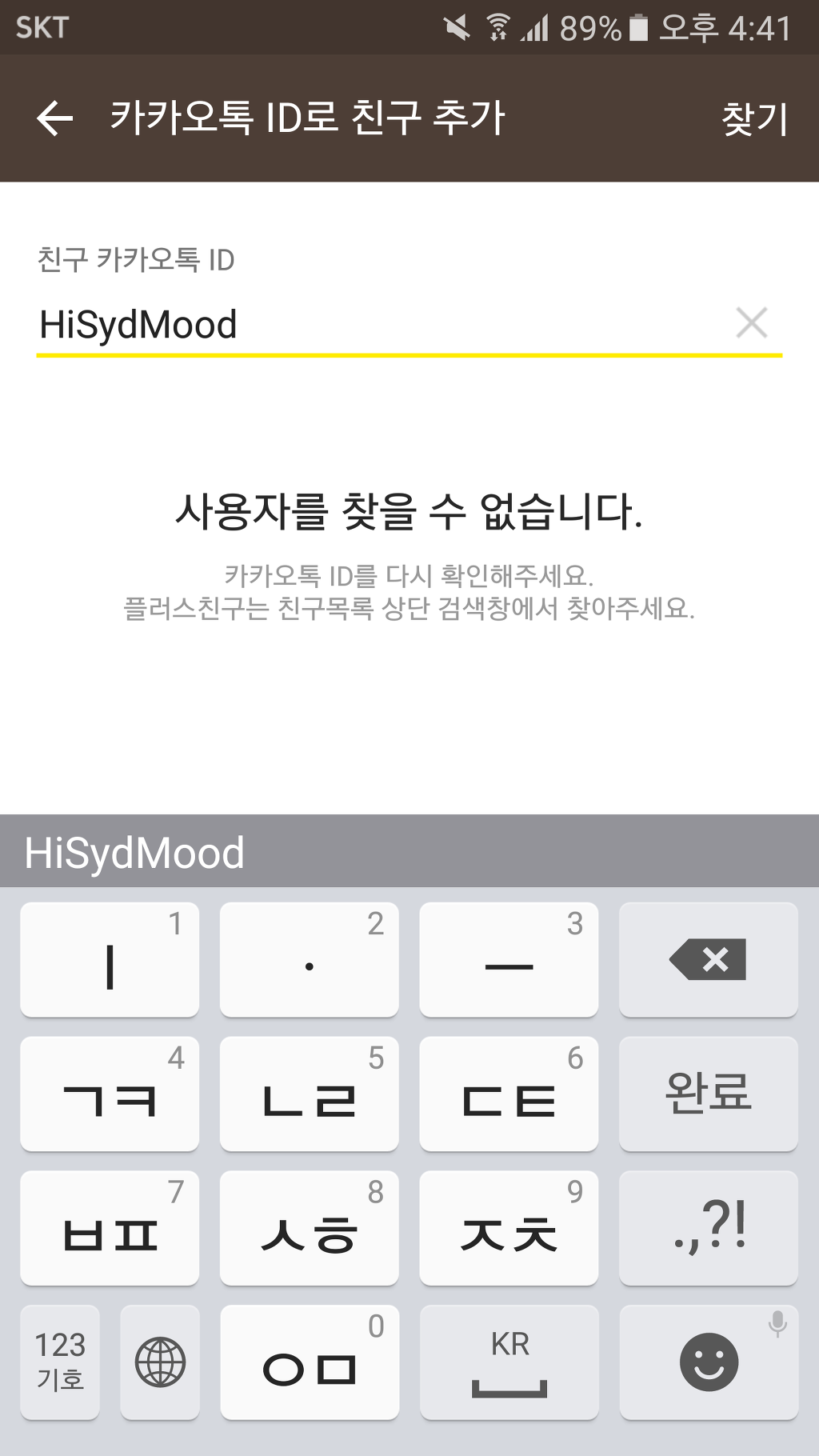Select the HiSydMood keyboard suggestion

click(x=134, y=853)
